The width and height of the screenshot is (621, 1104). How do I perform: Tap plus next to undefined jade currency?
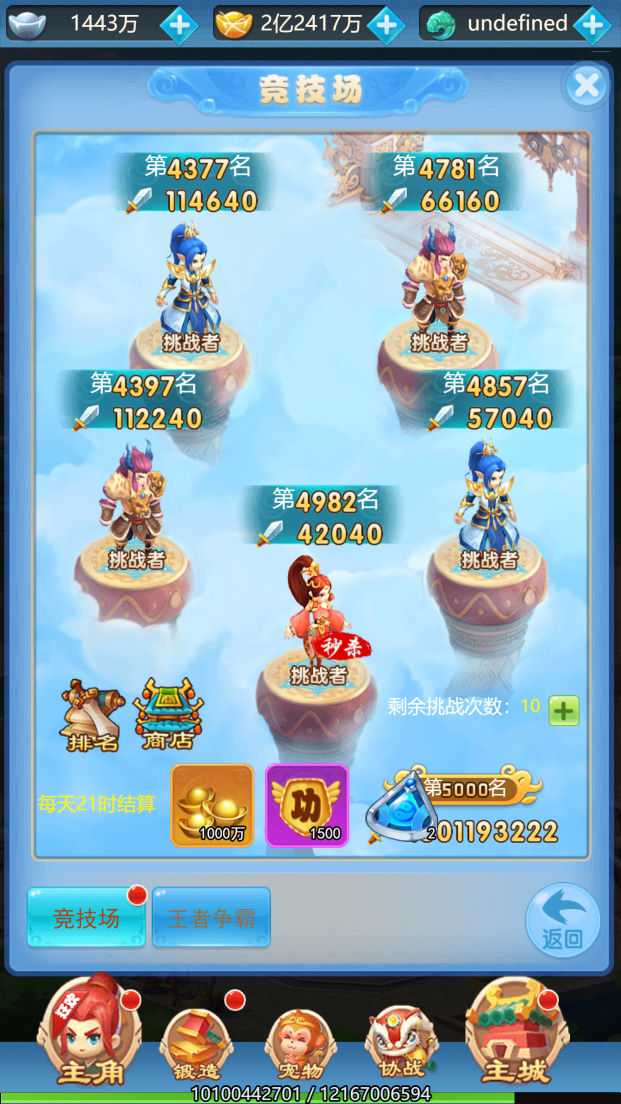592,25
